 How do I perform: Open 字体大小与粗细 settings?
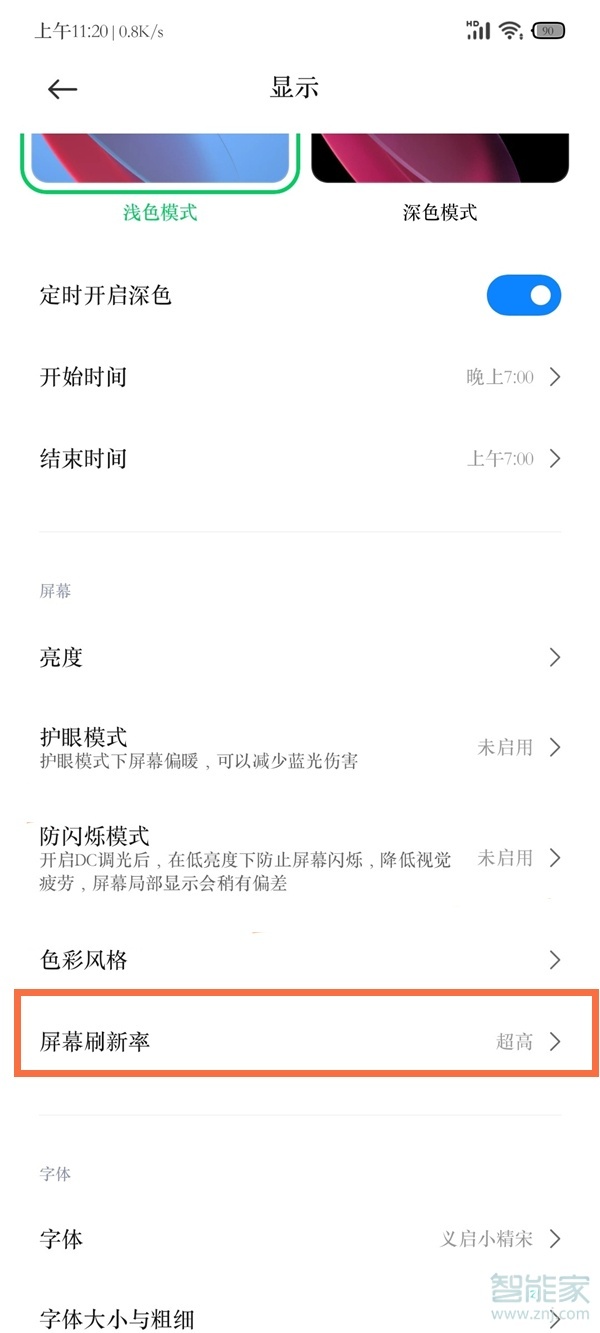pos(300,1318)
